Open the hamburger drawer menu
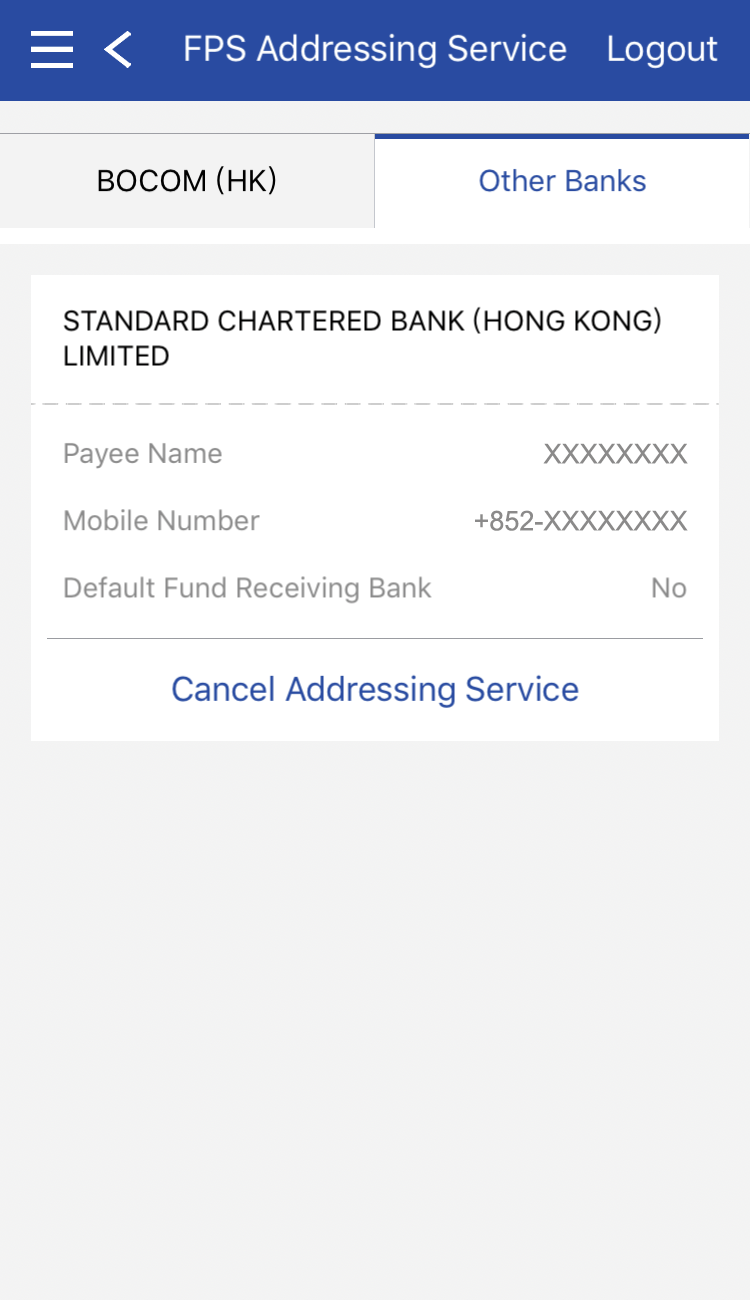 (x=52, y=49)
